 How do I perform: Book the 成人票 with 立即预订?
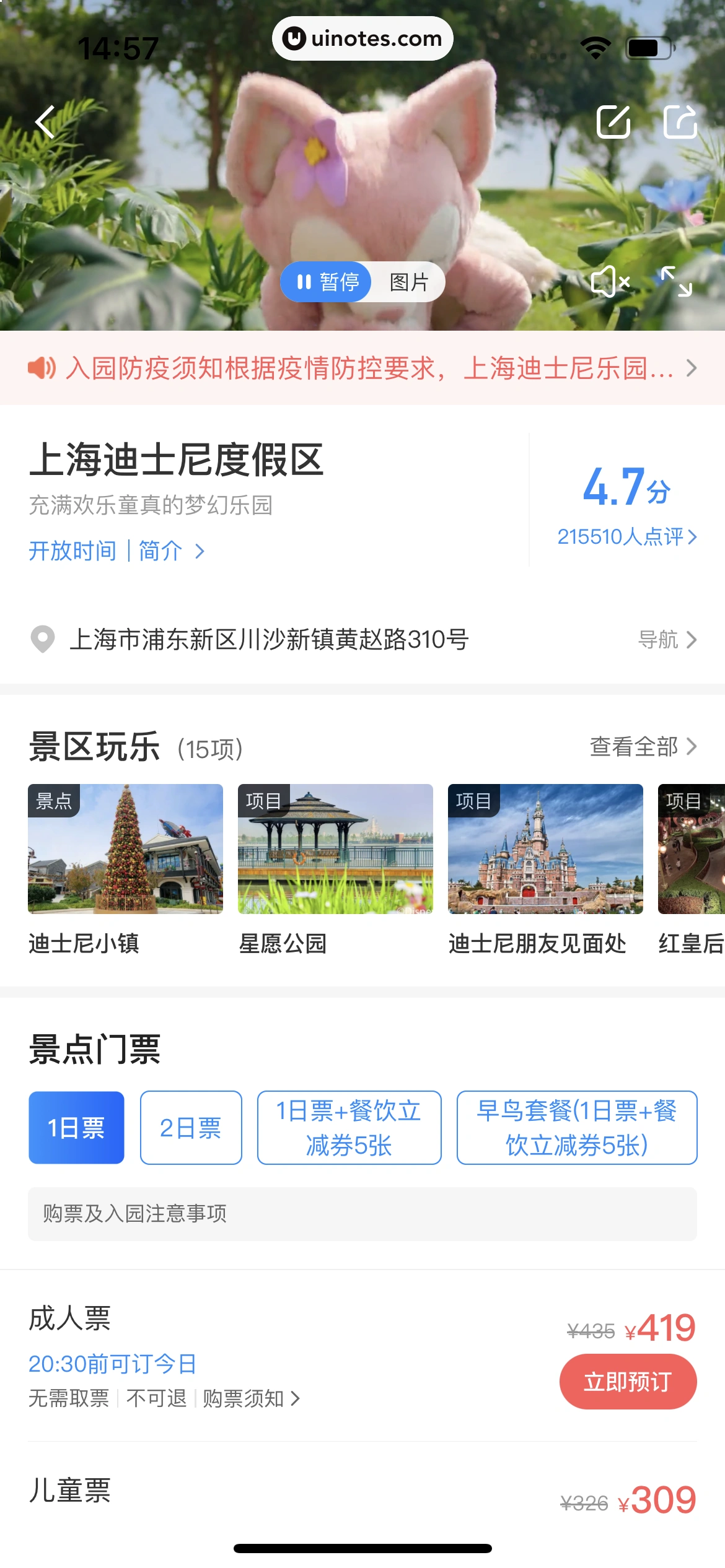click(628, 1382)
